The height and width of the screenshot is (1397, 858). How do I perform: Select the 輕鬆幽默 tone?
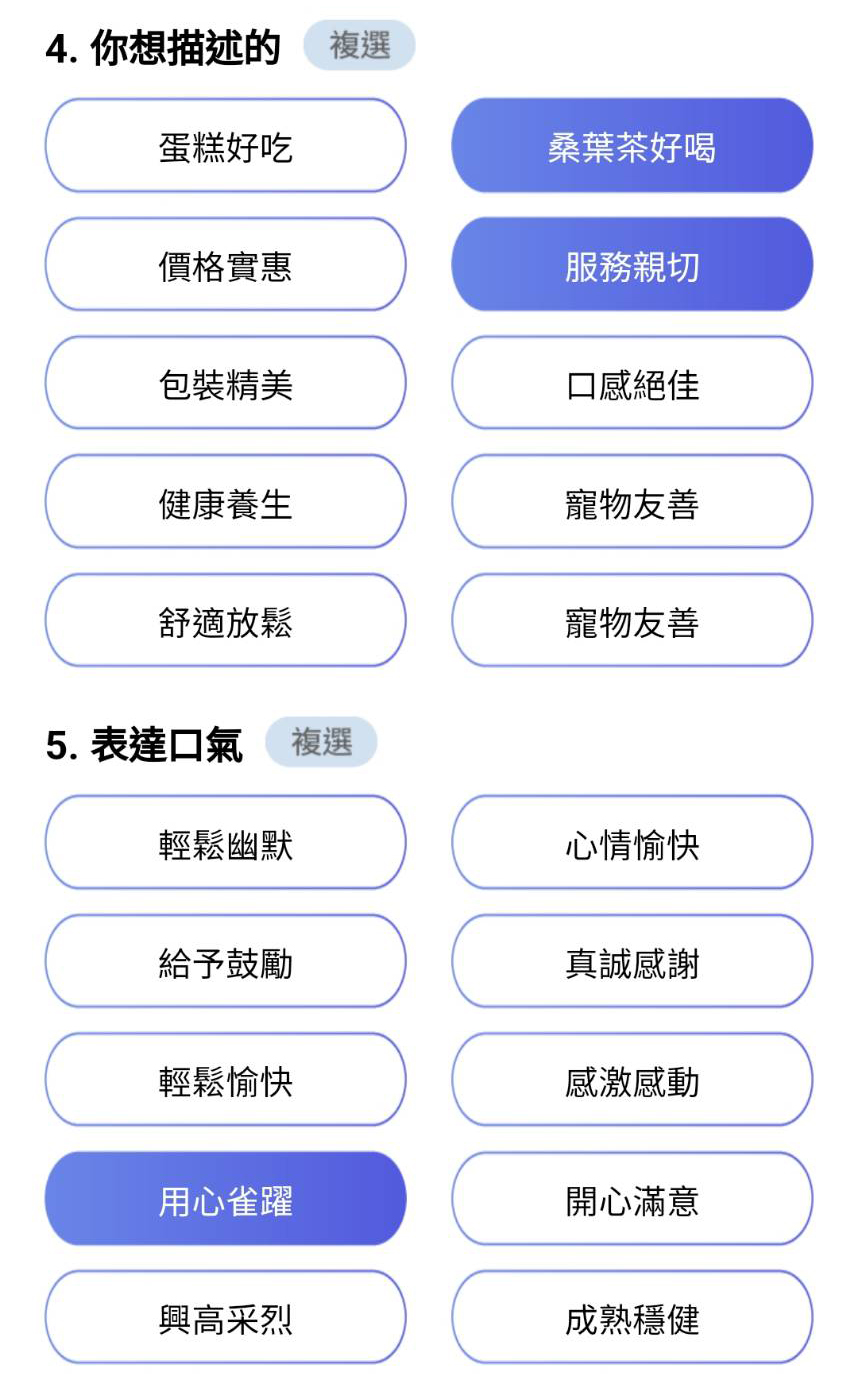coord(226,843)
